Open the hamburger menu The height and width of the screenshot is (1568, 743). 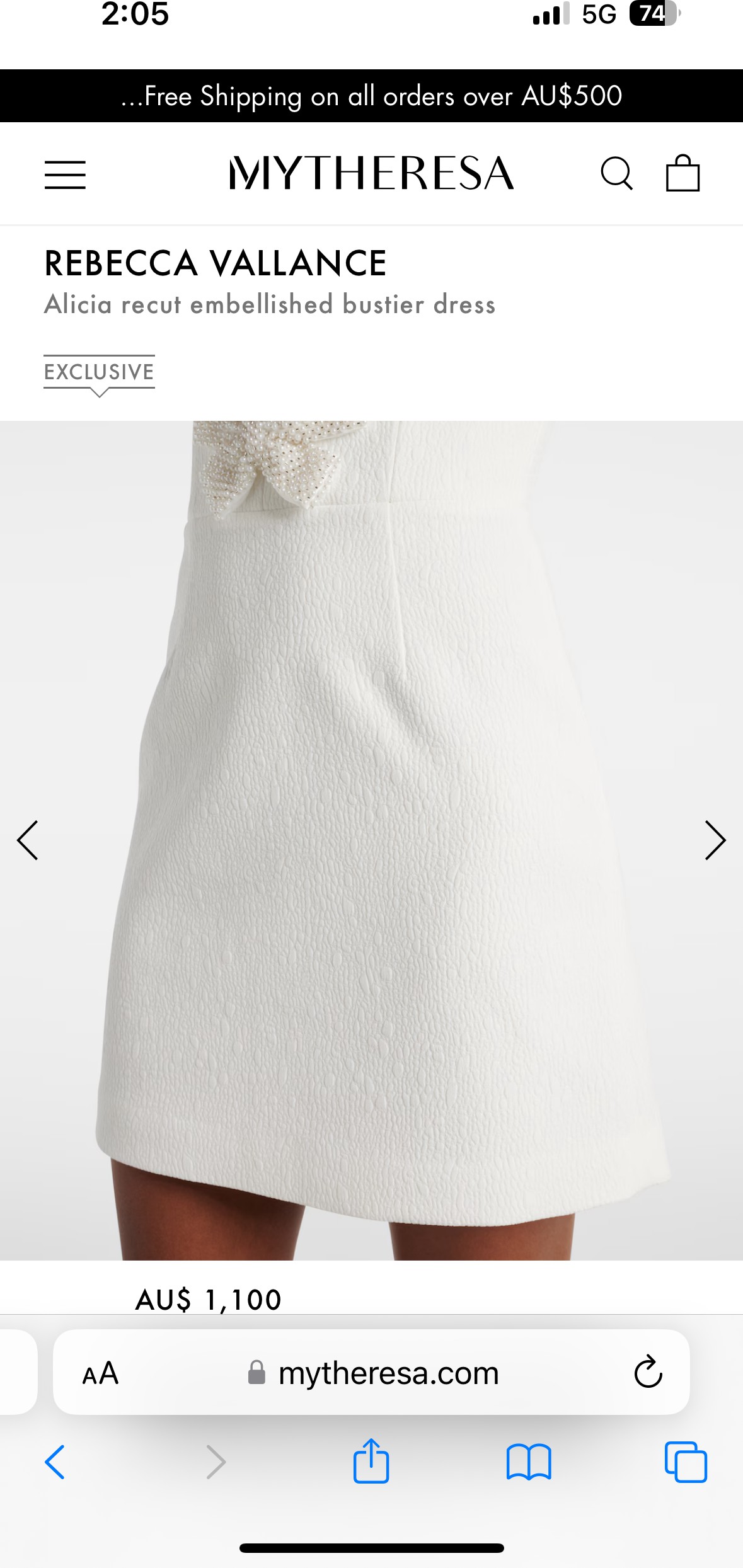(65, 175)
